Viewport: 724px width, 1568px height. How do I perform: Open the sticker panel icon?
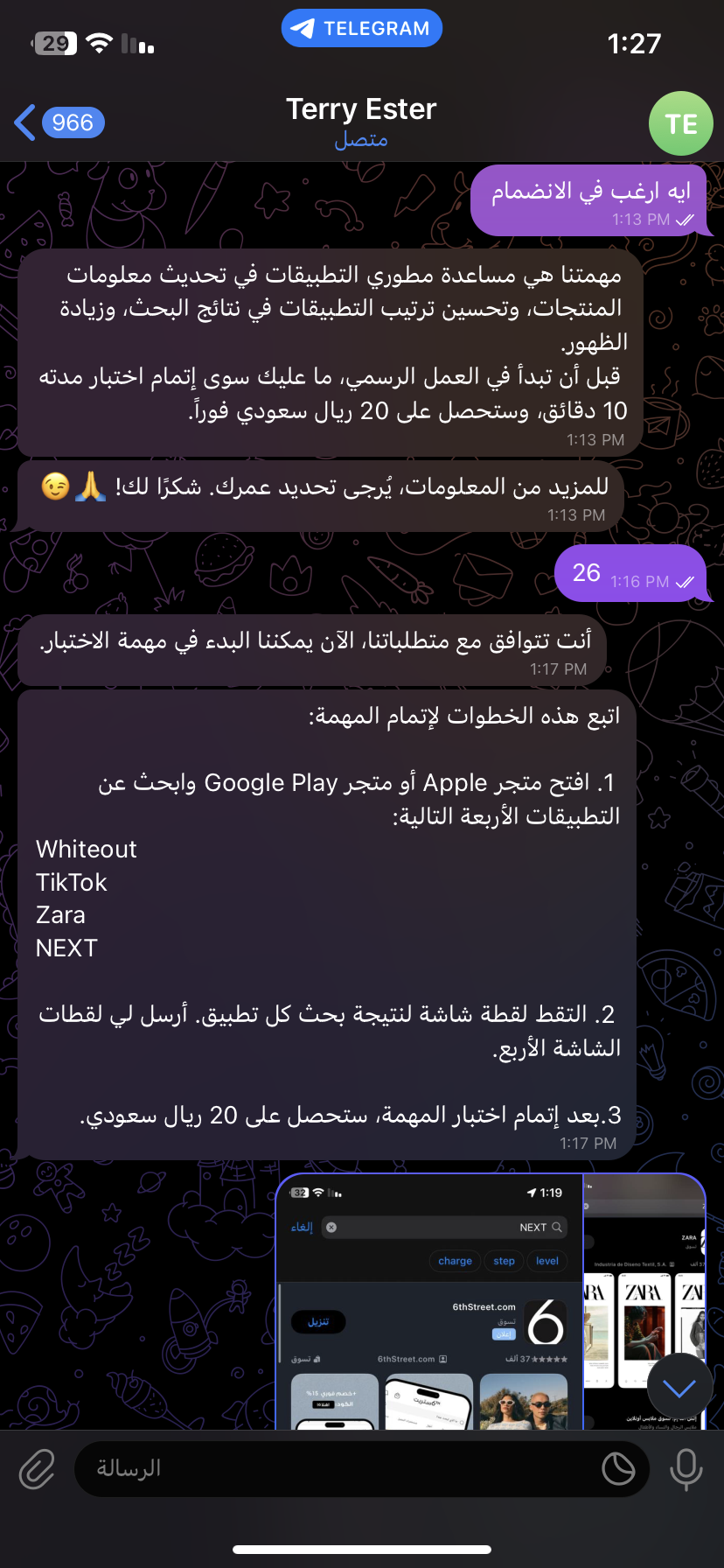pyautogui.click(x=618, y=1468)
